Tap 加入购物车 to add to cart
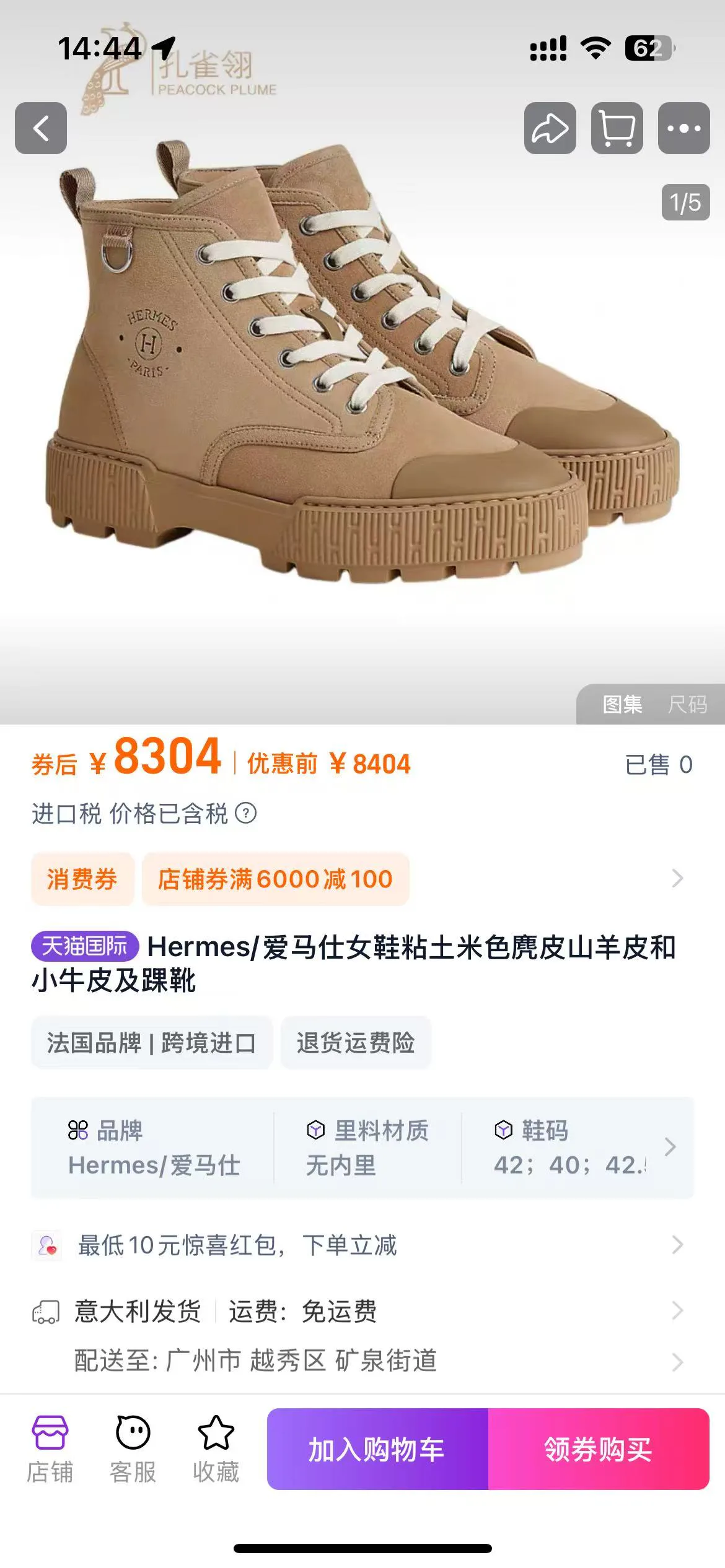The width and height of the screenshot is (725, 1568). [x=377, y=1449]
